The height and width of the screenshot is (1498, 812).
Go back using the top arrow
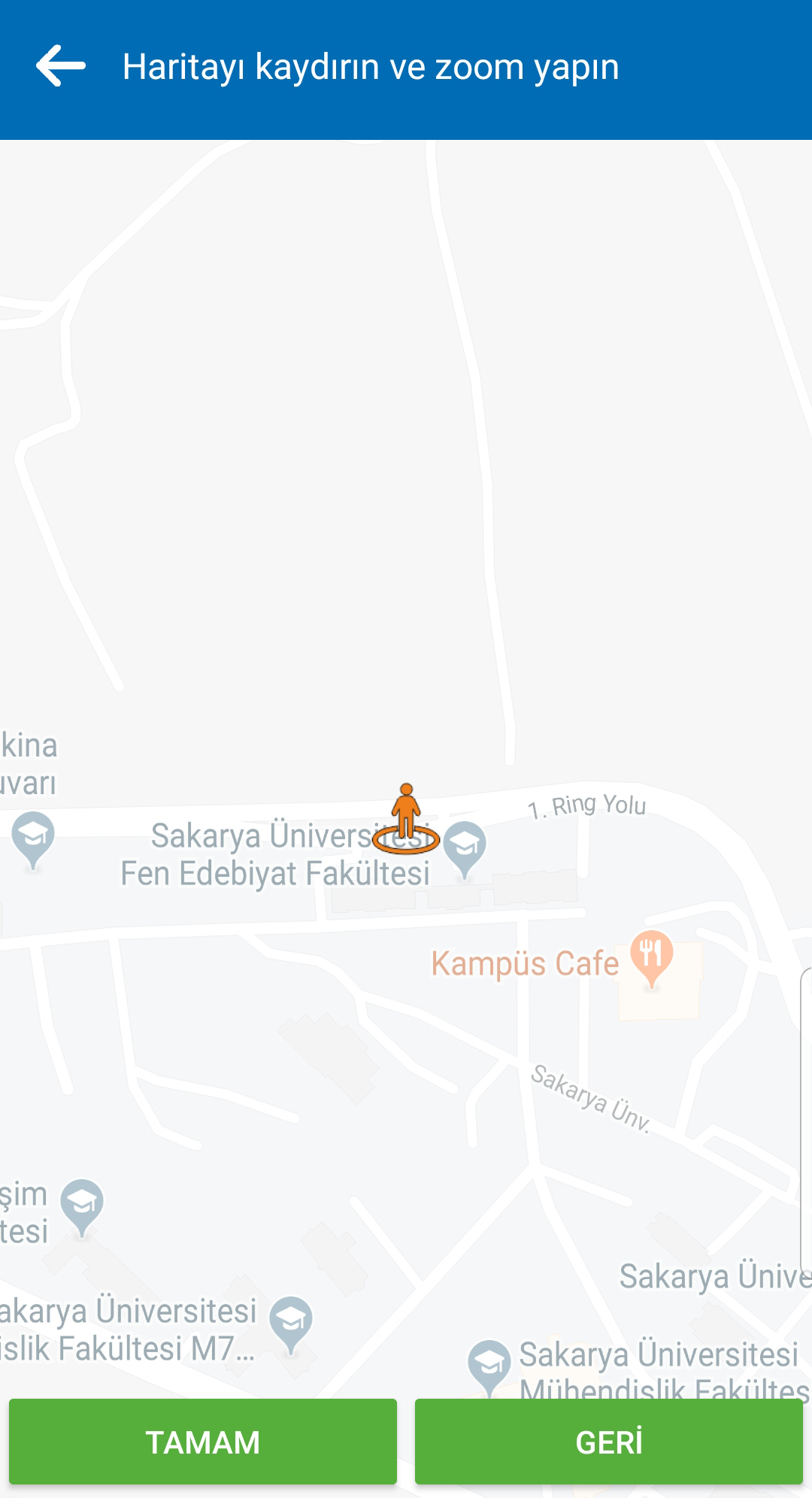point(60,66)
